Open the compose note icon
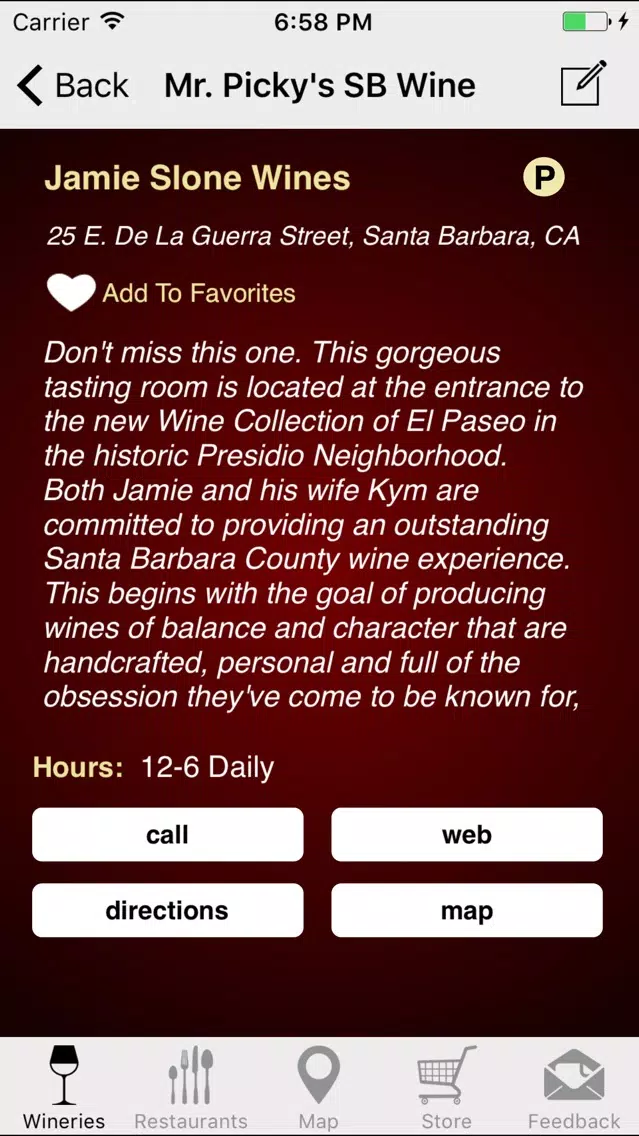Image resolution: width=639 pixels, height=1136 pixels. pyautogui.click(x=583, y=84)
